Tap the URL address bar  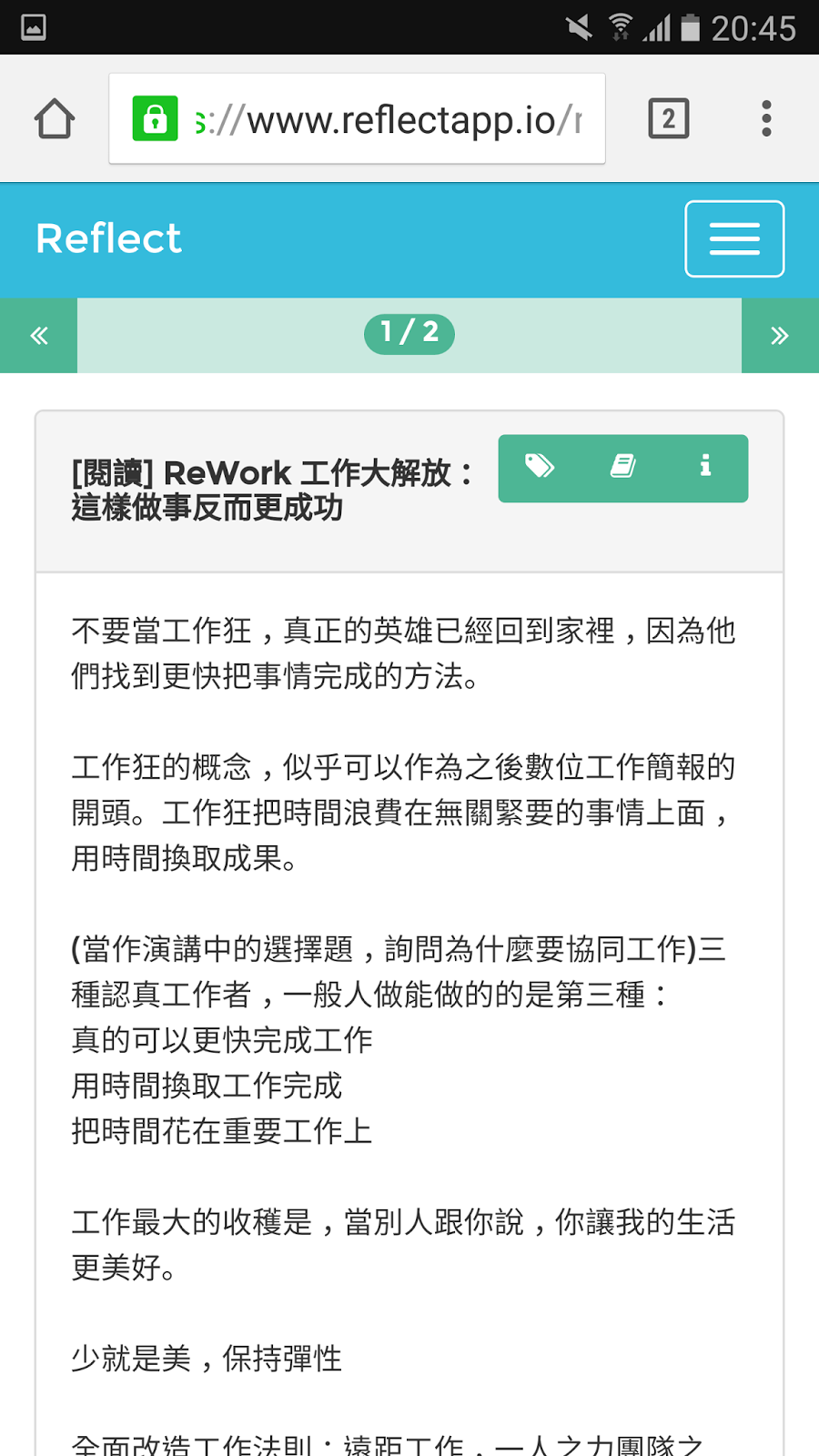[382, 119]
